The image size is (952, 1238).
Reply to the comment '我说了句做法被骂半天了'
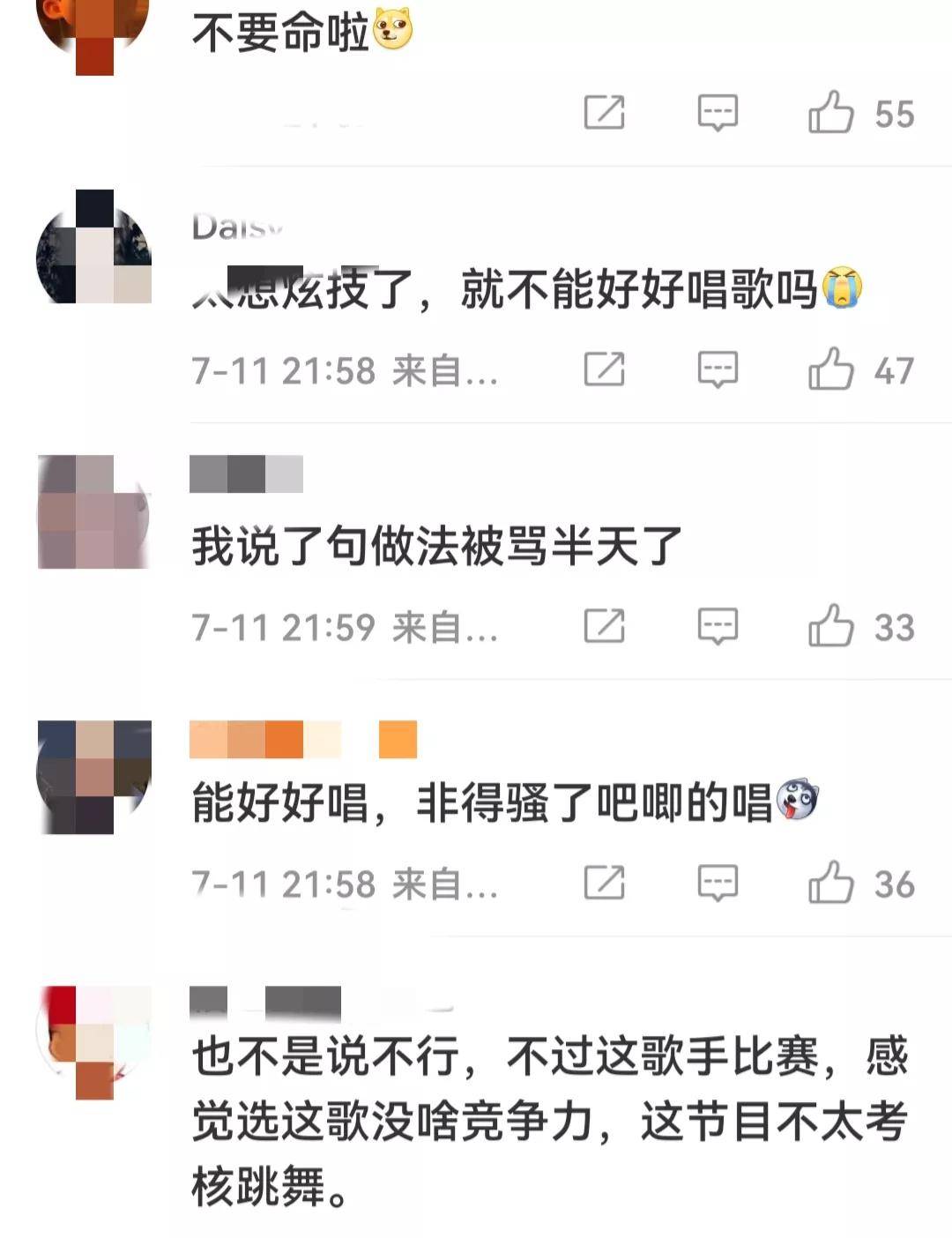(718, 626)
